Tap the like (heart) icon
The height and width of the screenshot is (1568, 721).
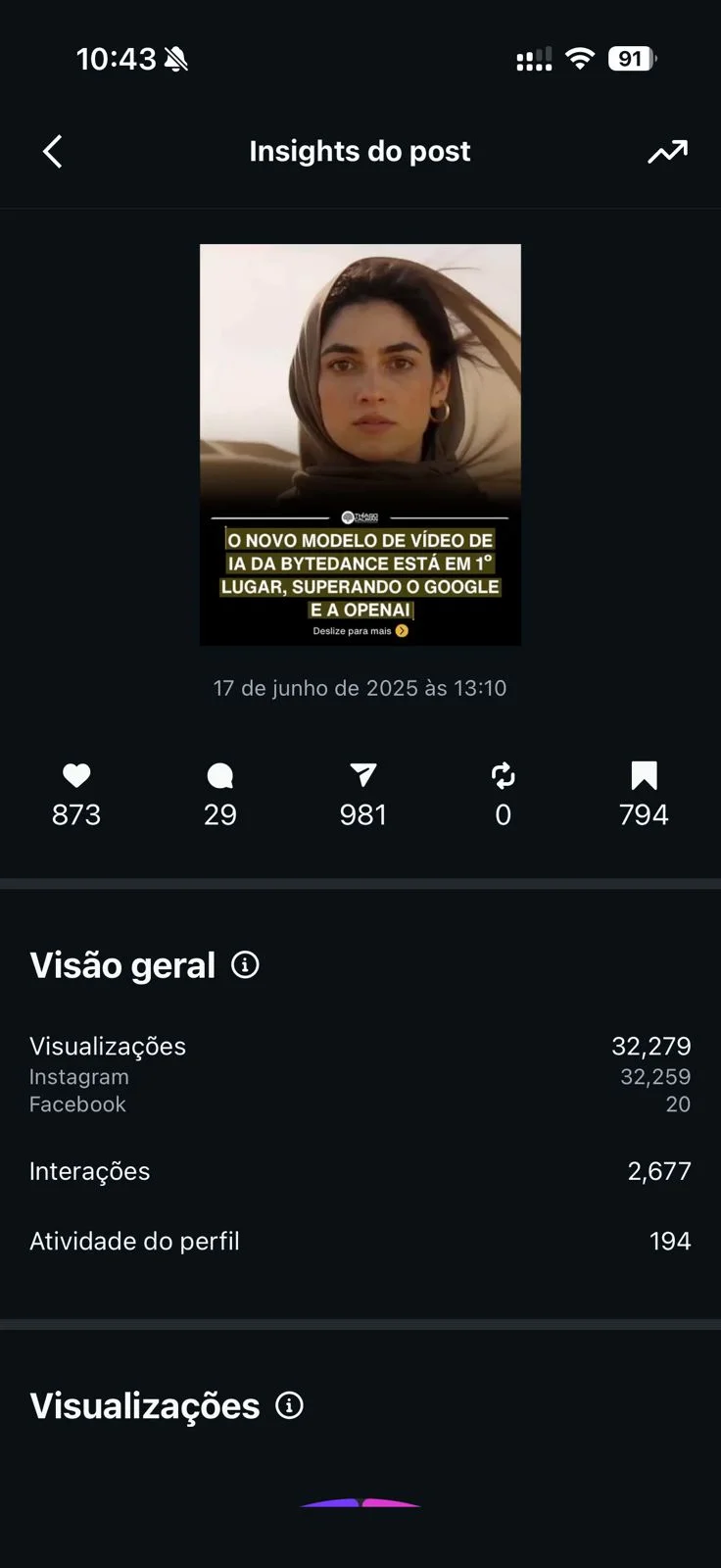pyautogui.click(x=76, y=775)
